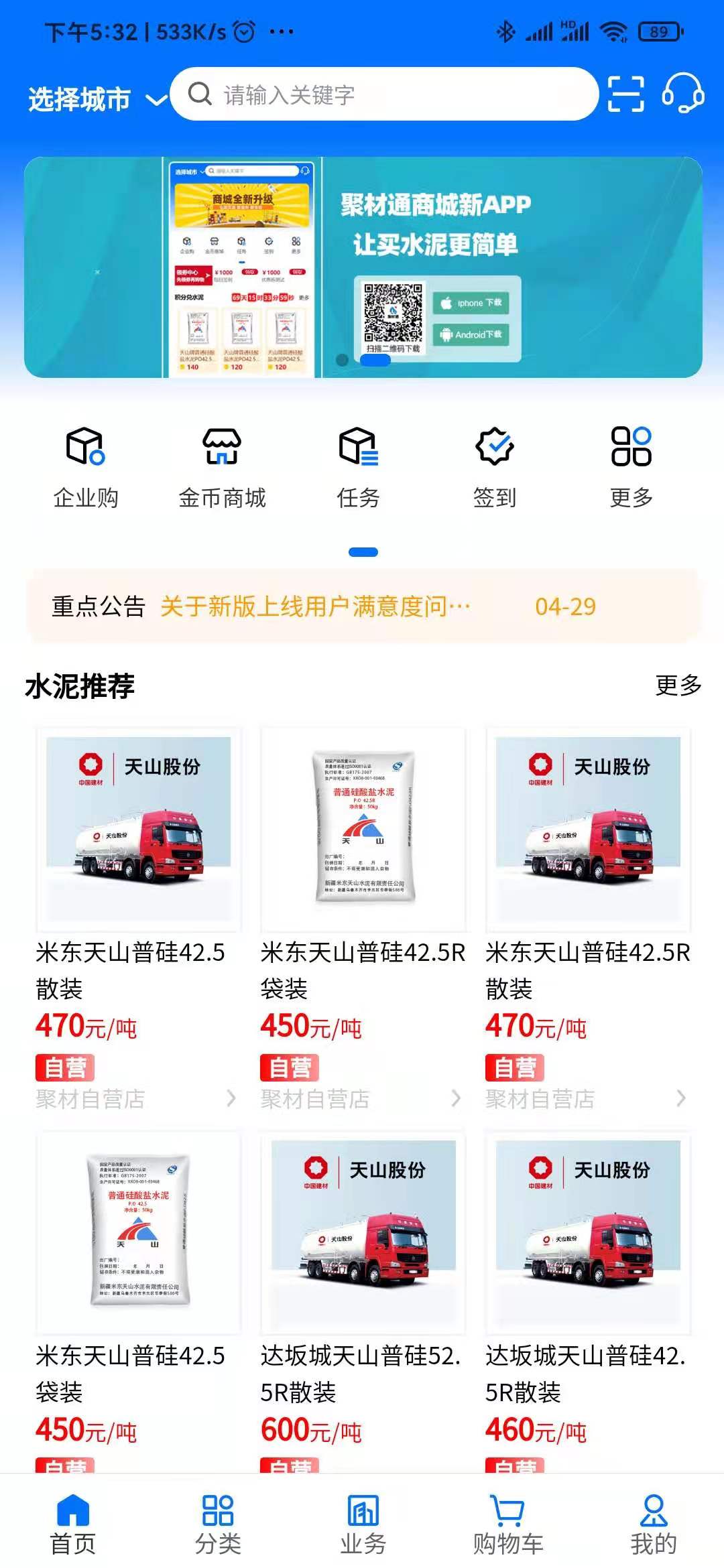
Task: Expand the announcement 关于新版上线用户满意度问卷
Action: [x=315, y=606]
